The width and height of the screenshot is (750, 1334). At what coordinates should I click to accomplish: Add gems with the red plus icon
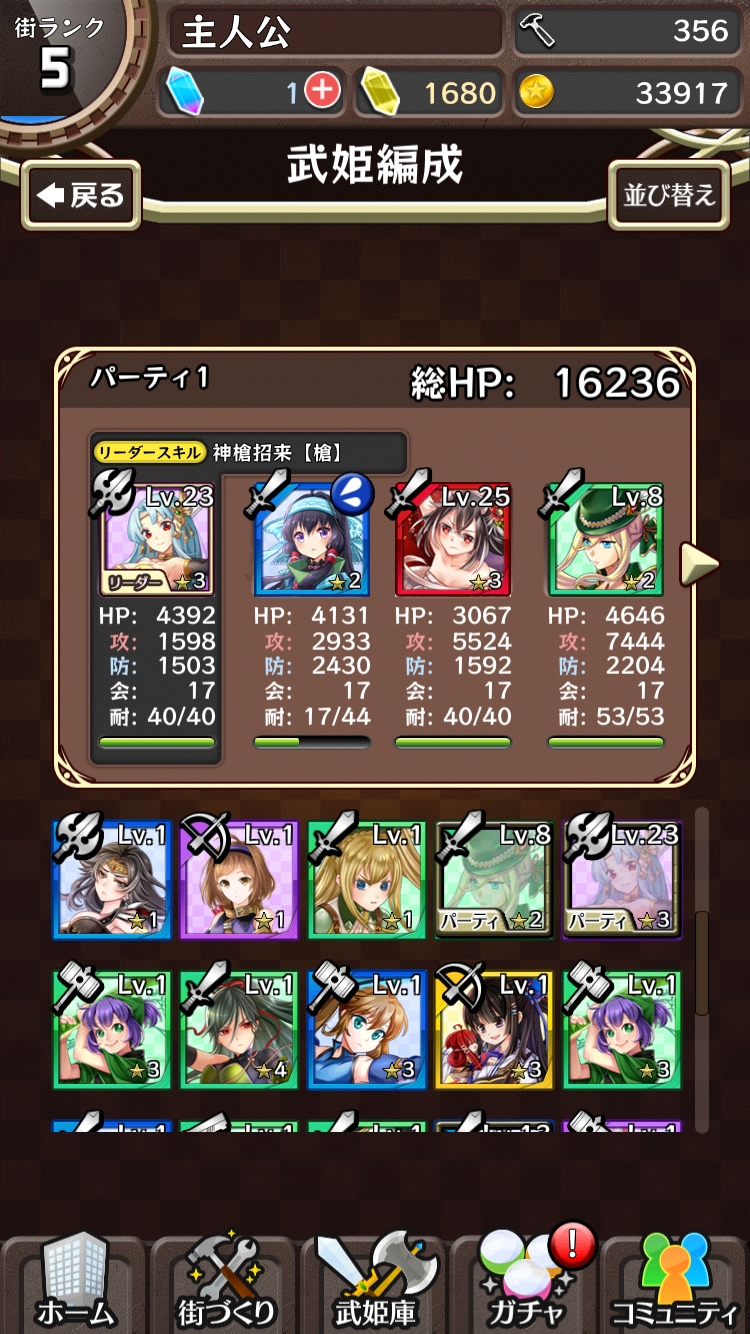pyautogui.click(x=321, y=92)
